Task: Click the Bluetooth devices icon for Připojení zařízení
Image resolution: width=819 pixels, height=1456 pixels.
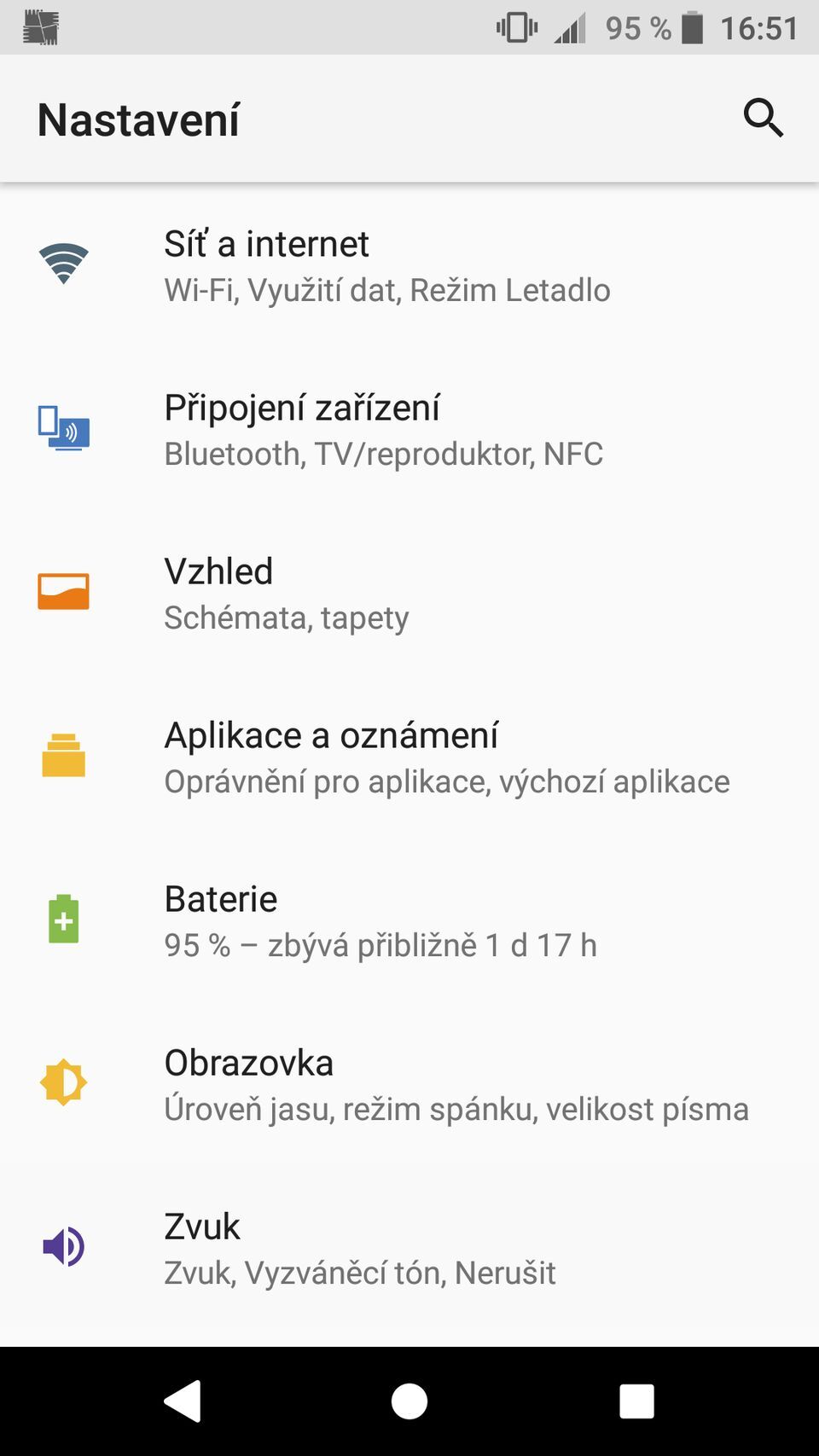Action: point(63,429)
